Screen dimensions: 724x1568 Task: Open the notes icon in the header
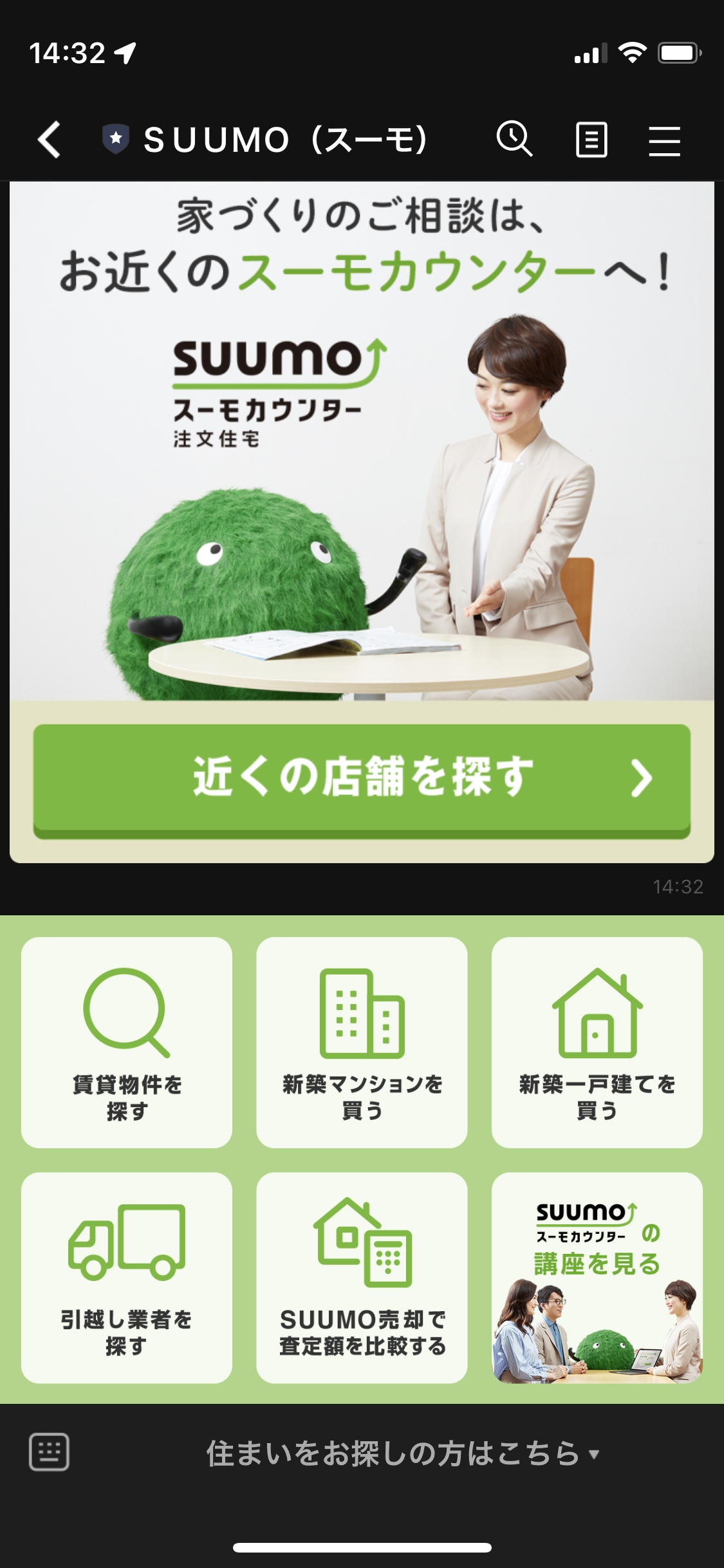point(591,140)
